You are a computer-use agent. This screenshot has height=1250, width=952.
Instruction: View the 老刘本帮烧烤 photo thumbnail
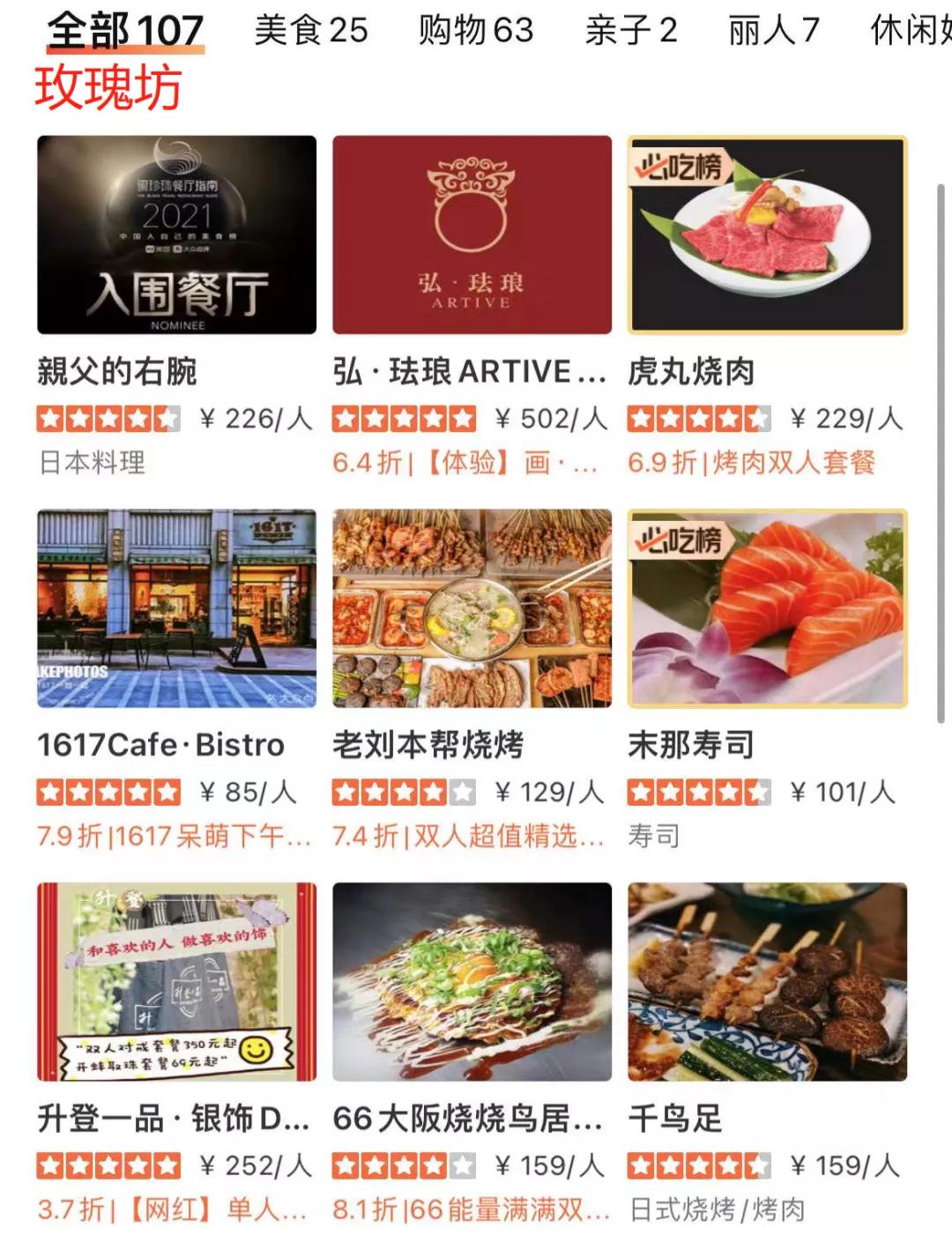pyautogui.click(x=472, y=608)
